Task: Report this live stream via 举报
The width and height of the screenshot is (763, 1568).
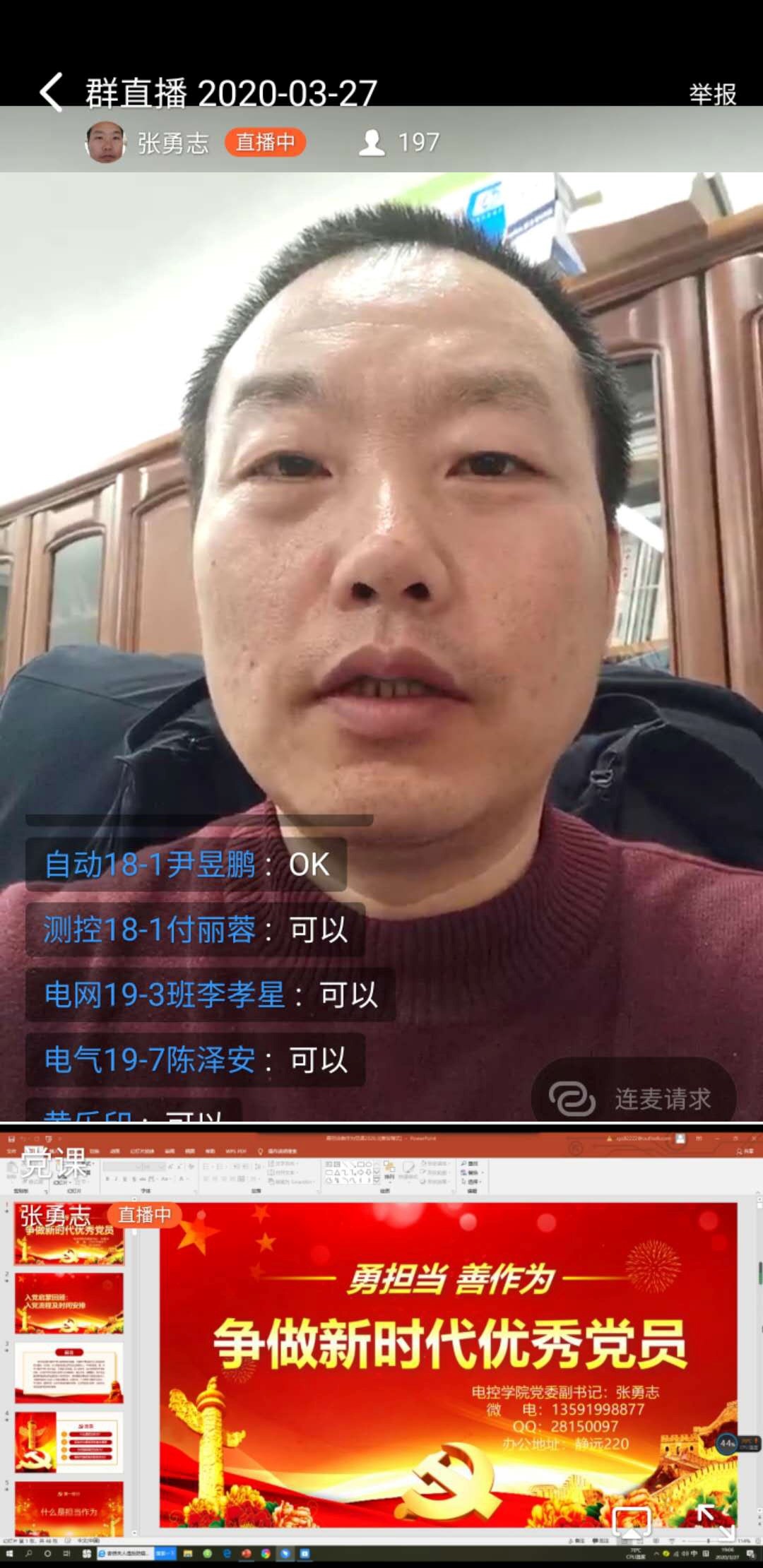Action: tap(712, 94)
